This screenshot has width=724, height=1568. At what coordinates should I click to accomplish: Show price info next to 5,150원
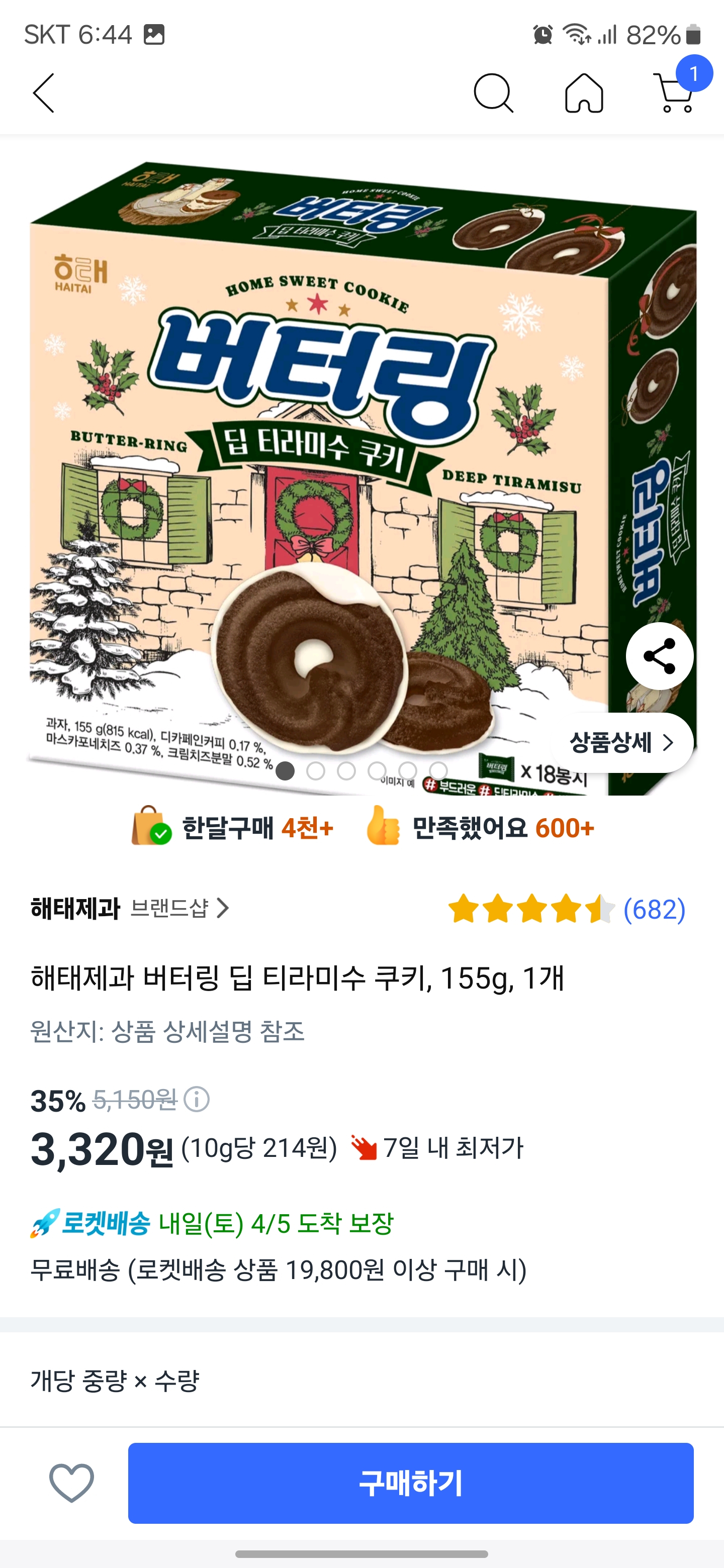197,1100
